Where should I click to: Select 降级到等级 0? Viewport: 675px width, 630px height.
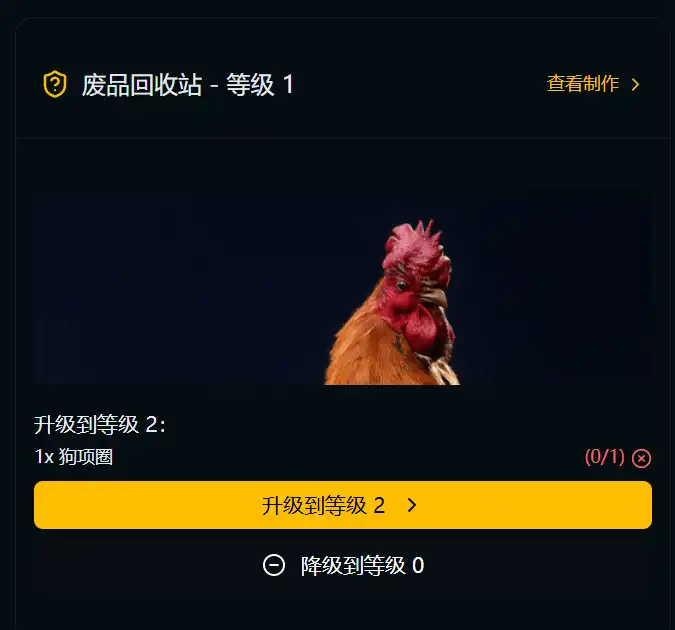tap(342, 566)
